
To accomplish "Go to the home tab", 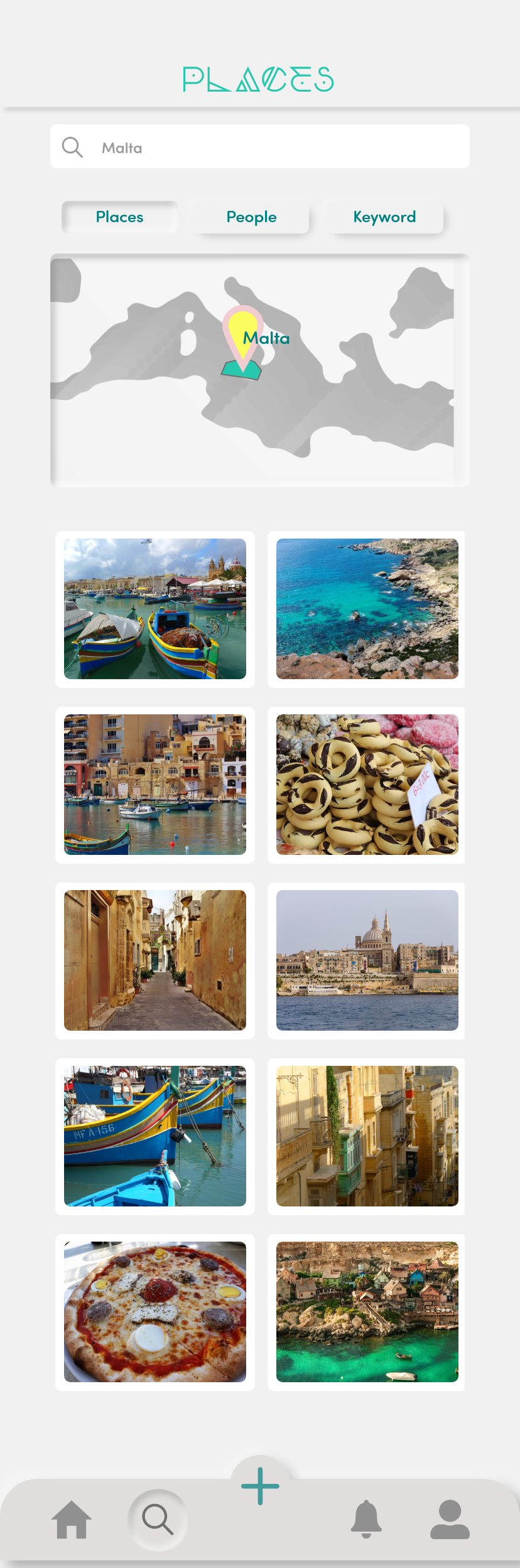I will click(72, 1520).
